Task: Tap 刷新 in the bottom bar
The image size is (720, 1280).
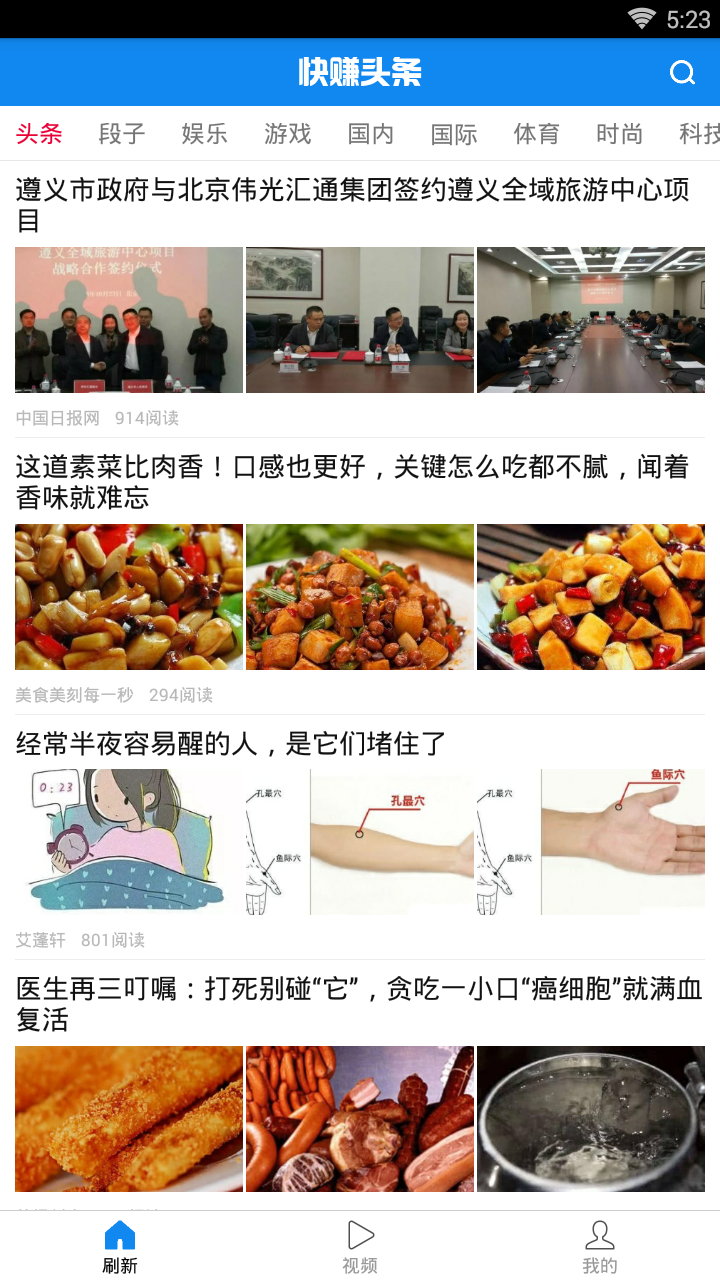Action: (x=120, y=1246)
